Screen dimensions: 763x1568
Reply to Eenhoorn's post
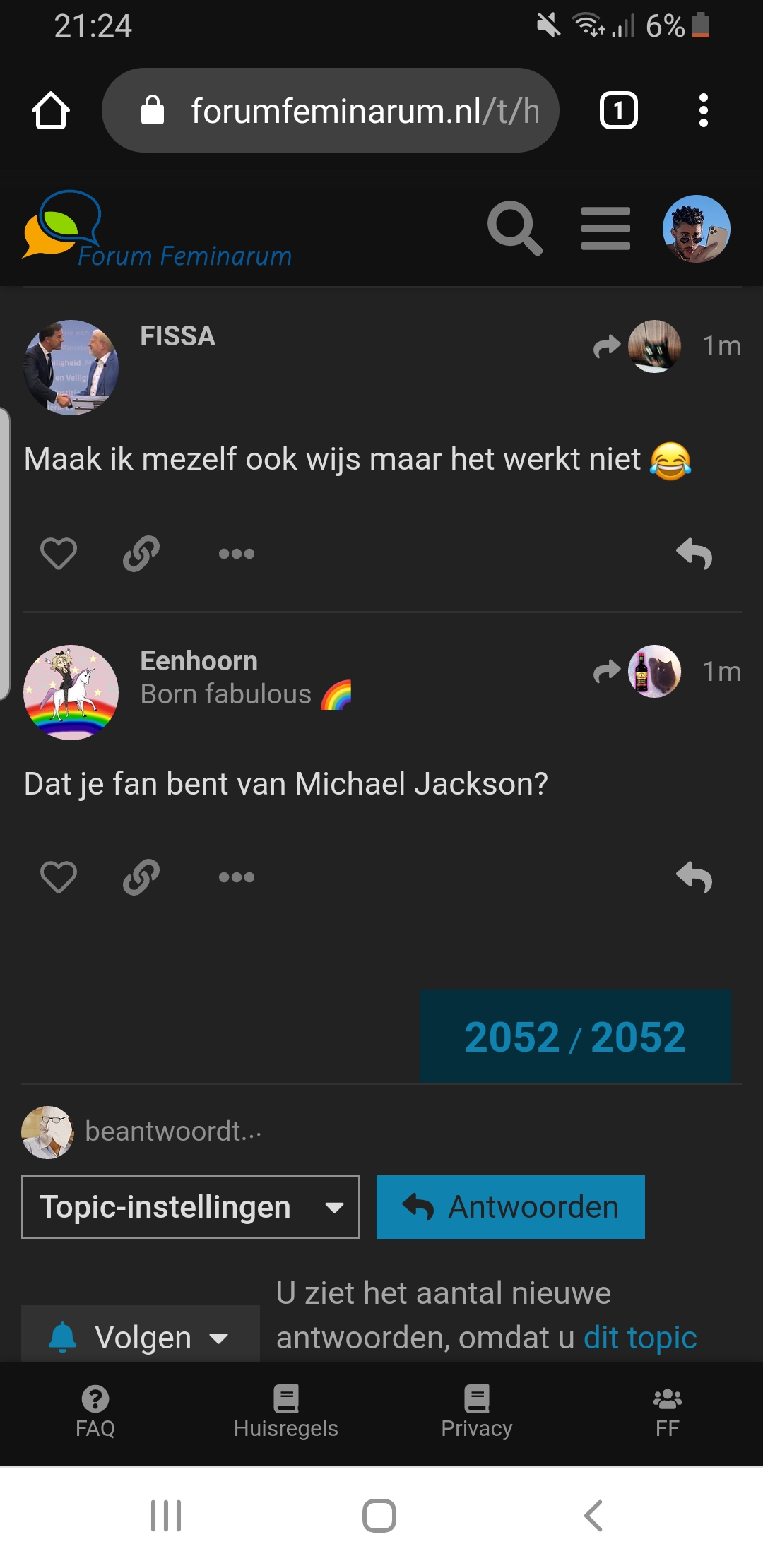[x=694, y=878]
